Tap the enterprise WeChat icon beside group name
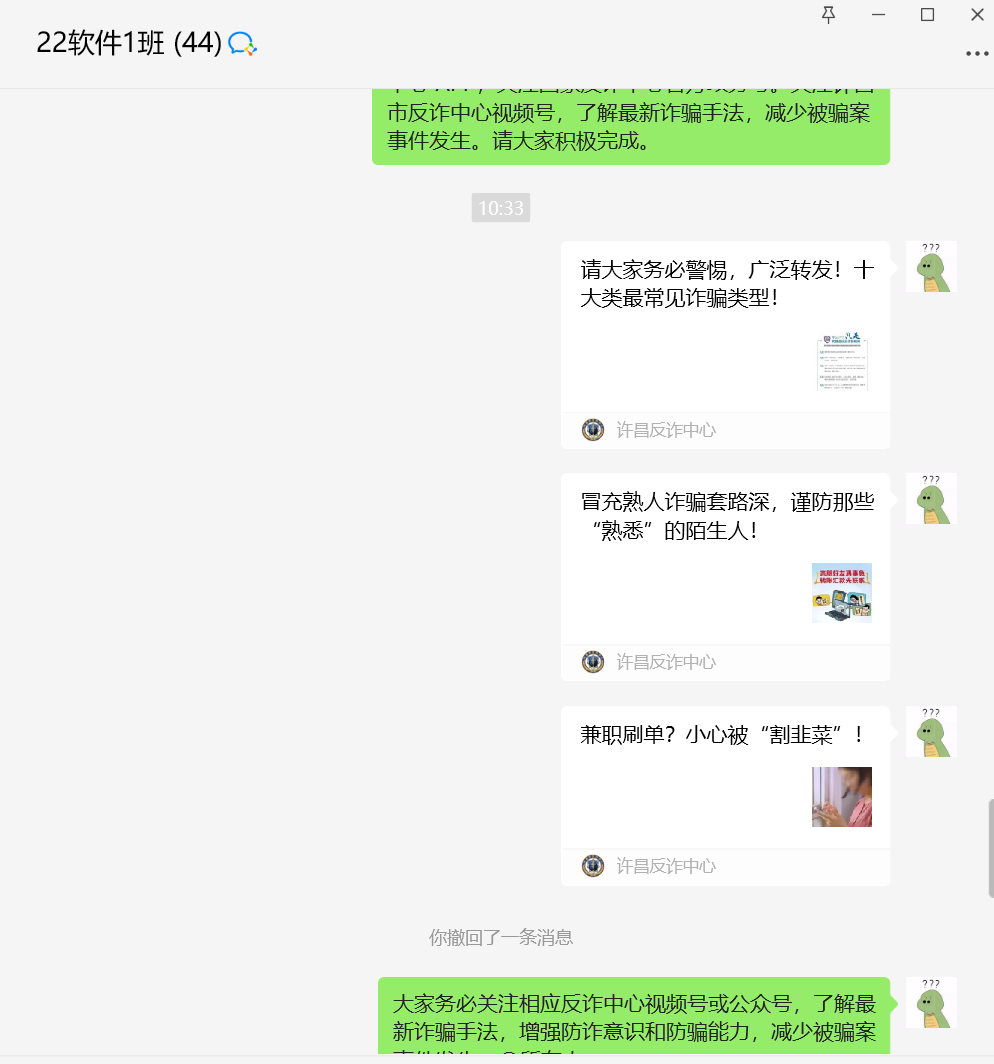 pyautogui.click(x=243, y=43)
